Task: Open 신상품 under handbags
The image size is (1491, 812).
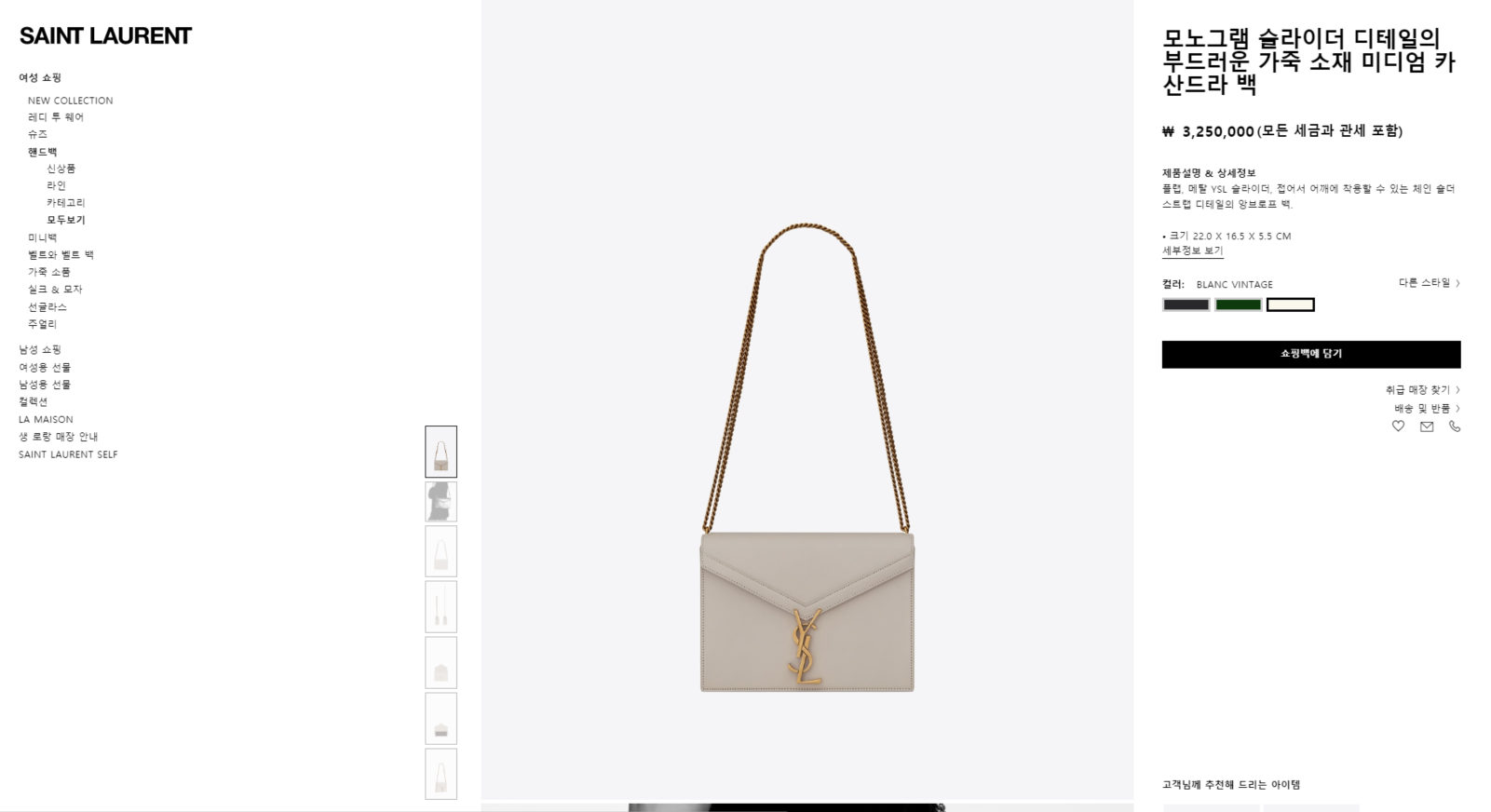Action: point(61,169)
